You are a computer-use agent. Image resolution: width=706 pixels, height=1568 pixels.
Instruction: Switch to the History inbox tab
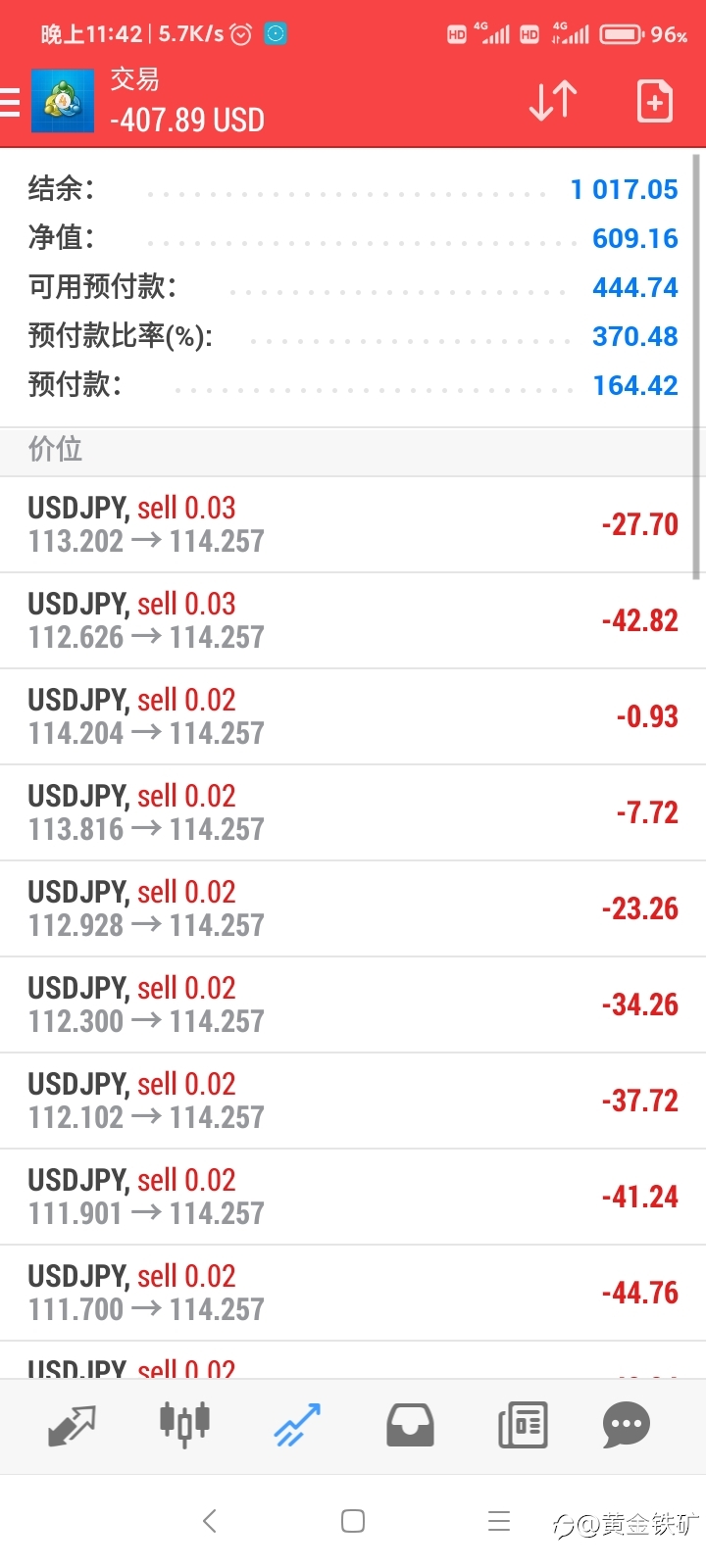click(x=410, y=1426)
